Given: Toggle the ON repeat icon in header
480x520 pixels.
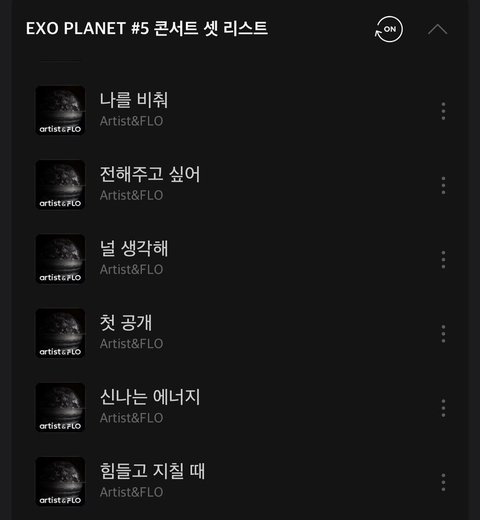Looking at the screenshot, I should click(x=389, y=29).
